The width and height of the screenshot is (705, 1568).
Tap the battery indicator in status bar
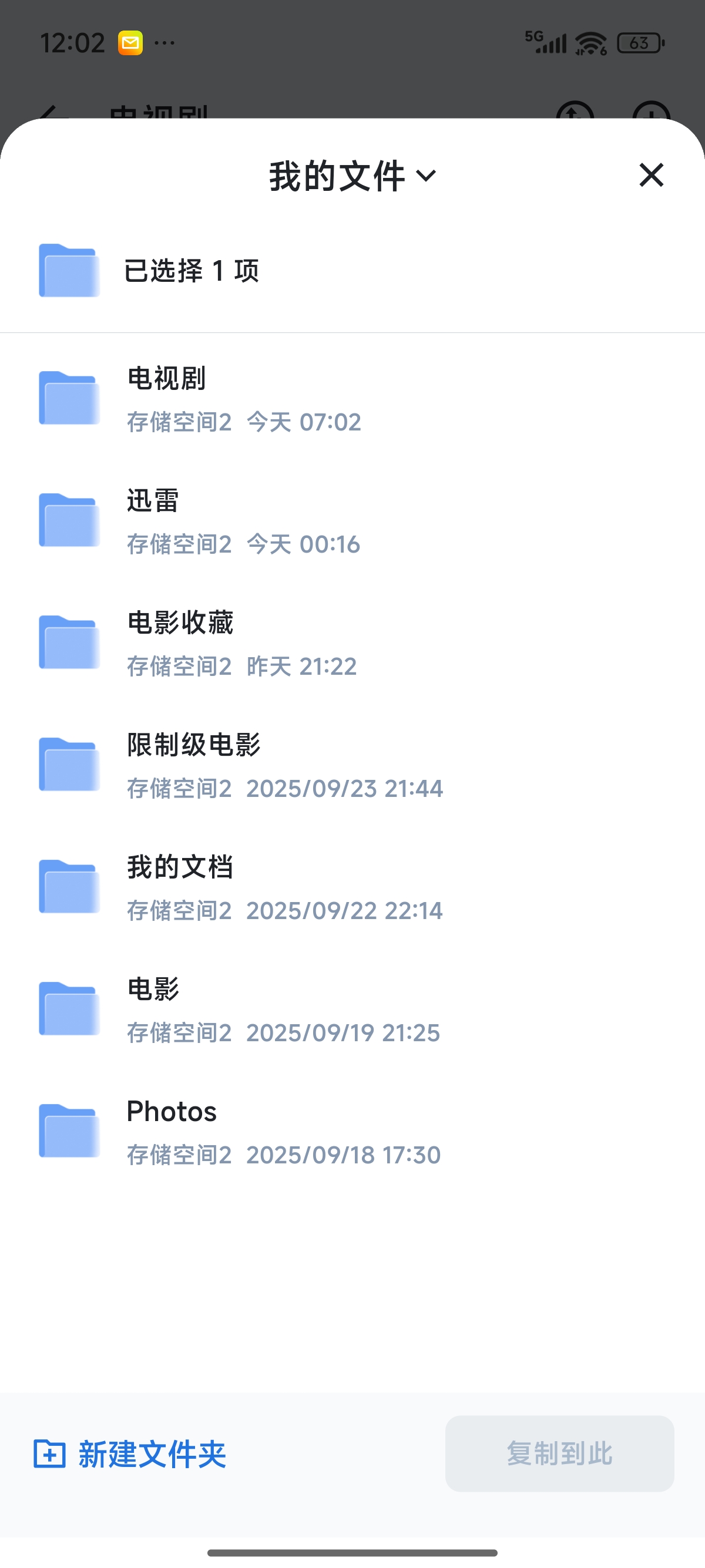(639, 41)
